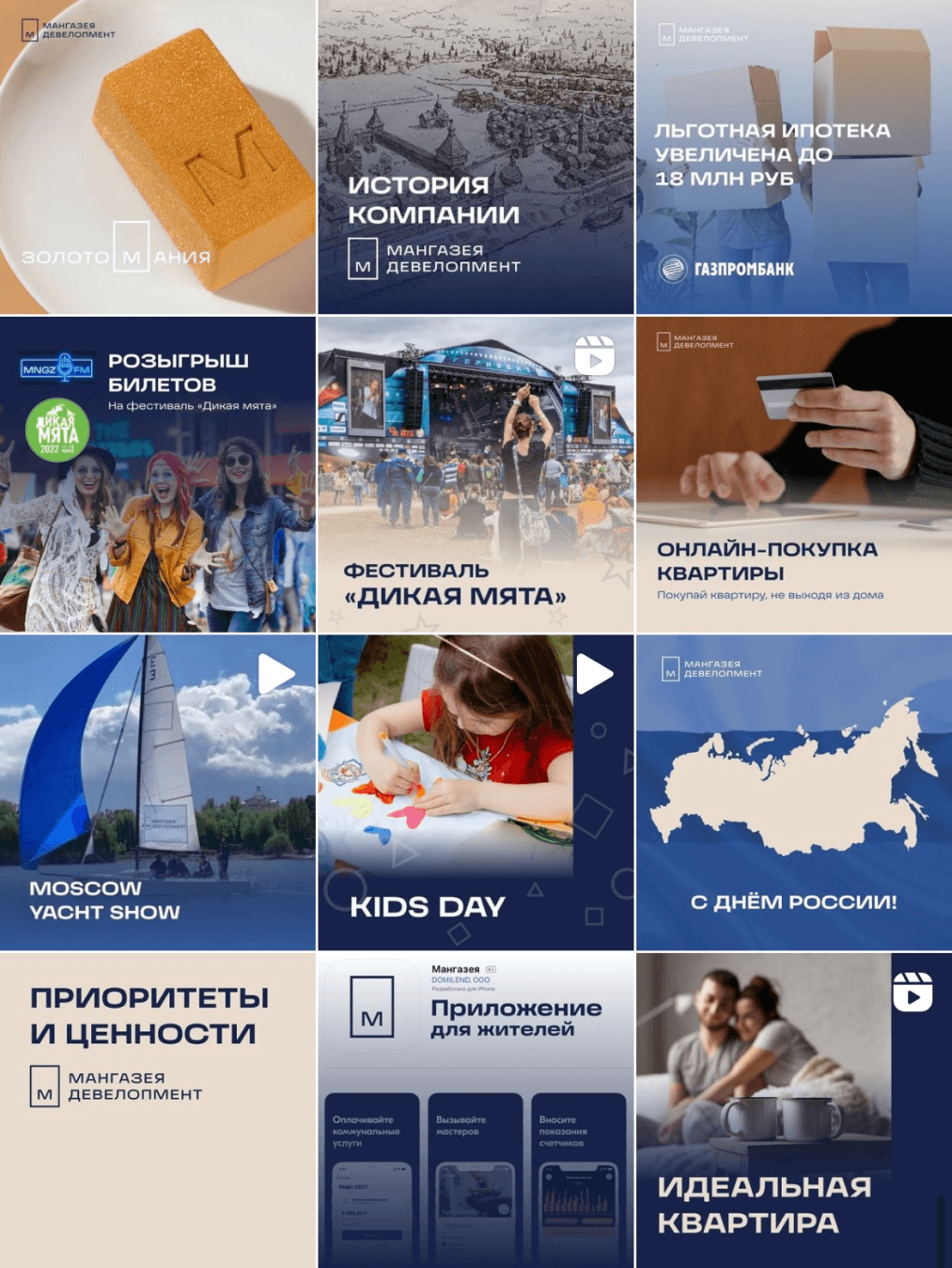This screenshot has height=1268, width=952.
Task: Play the Moscow Yacht Show video
Action: point(158,792)
